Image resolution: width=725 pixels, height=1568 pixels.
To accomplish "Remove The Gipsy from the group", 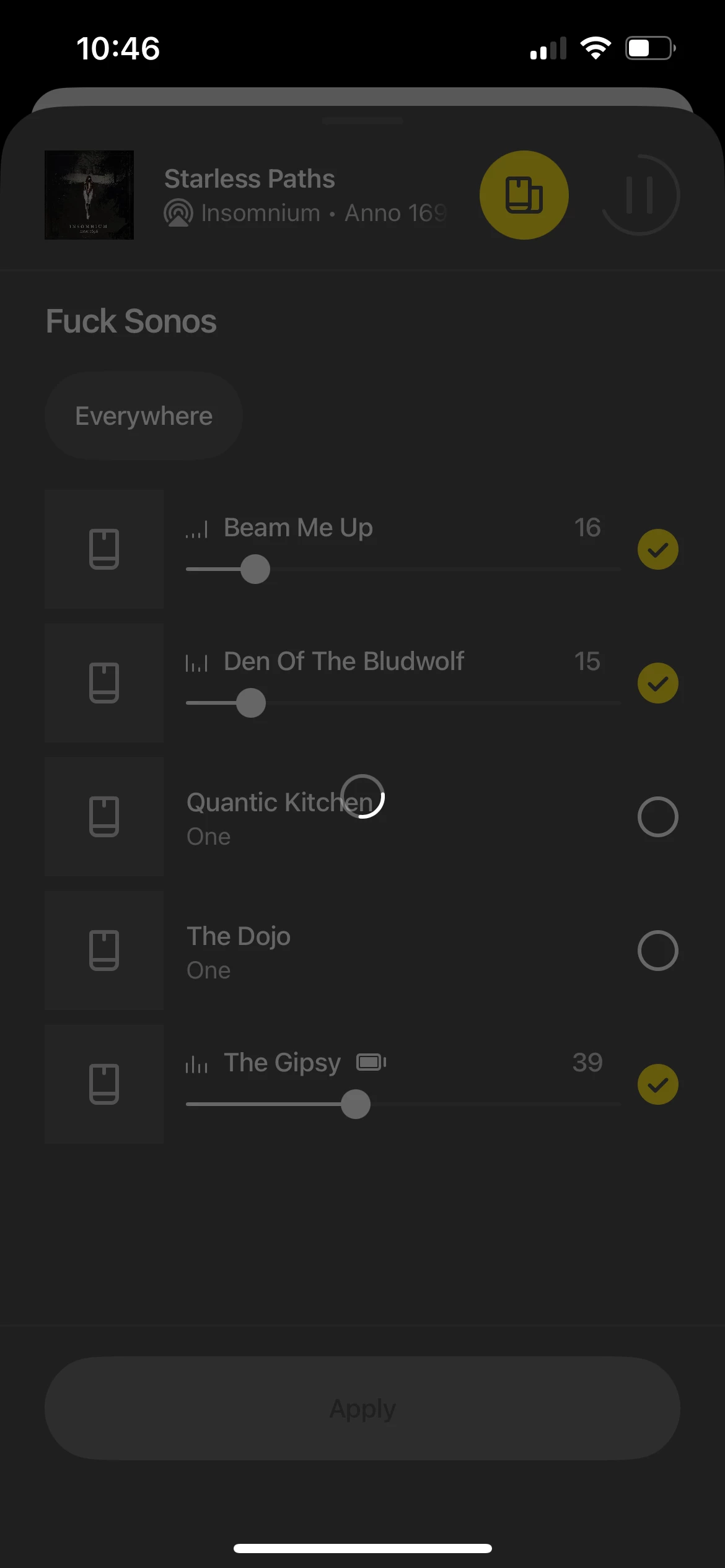I will point(657,1084).
